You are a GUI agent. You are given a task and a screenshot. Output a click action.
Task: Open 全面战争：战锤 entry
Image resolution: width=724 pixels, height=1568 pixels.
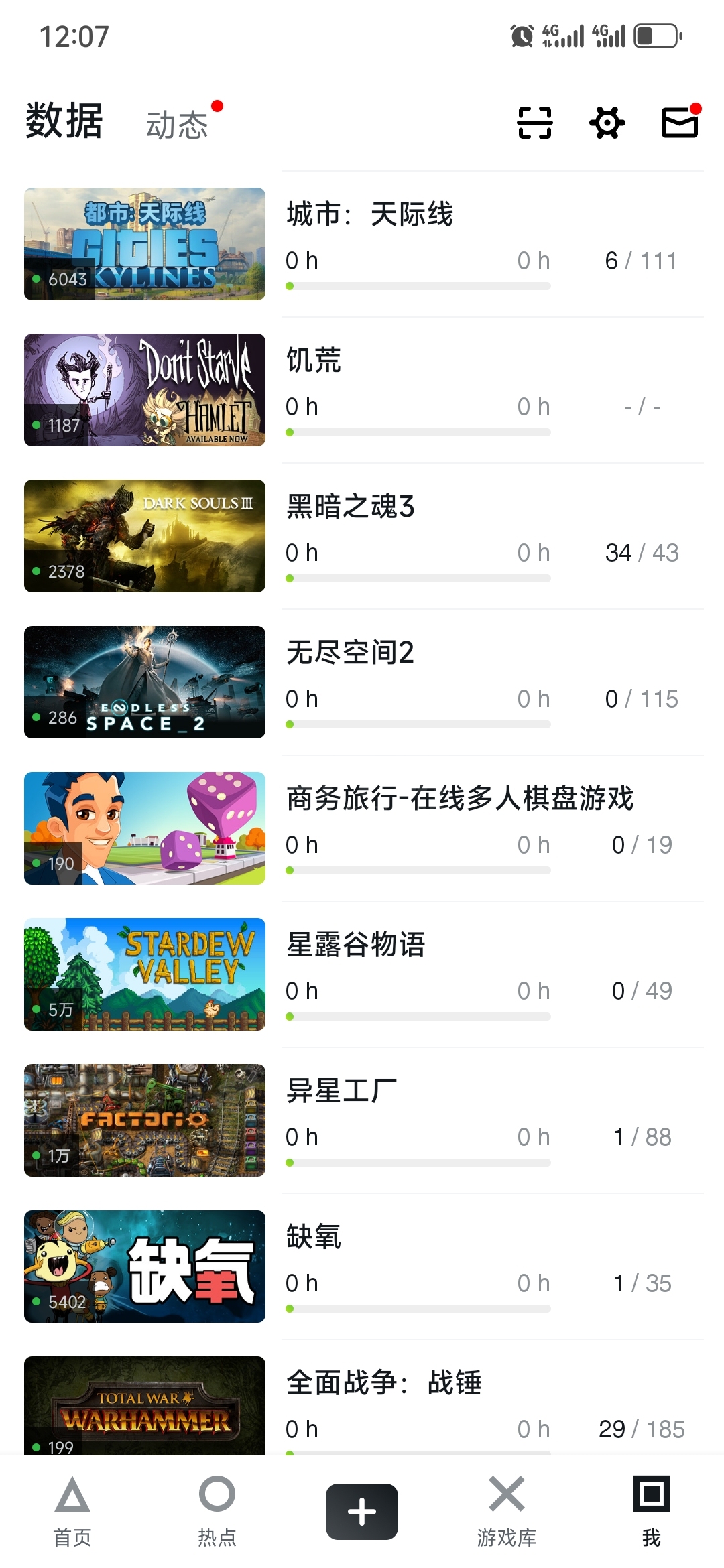[x=384, y=1383]
